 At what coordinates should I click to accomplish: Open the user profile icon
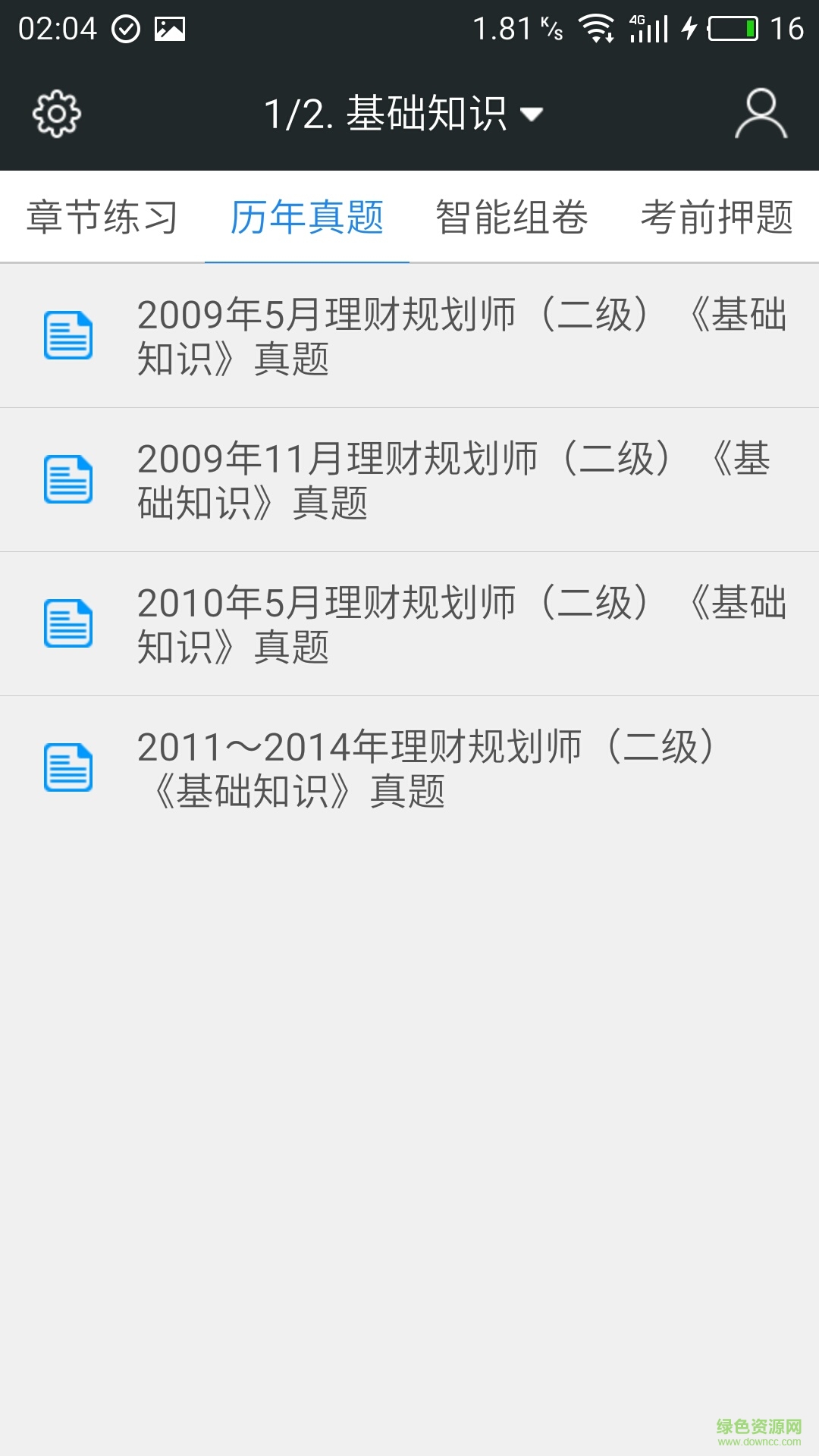tap(761, 112)
